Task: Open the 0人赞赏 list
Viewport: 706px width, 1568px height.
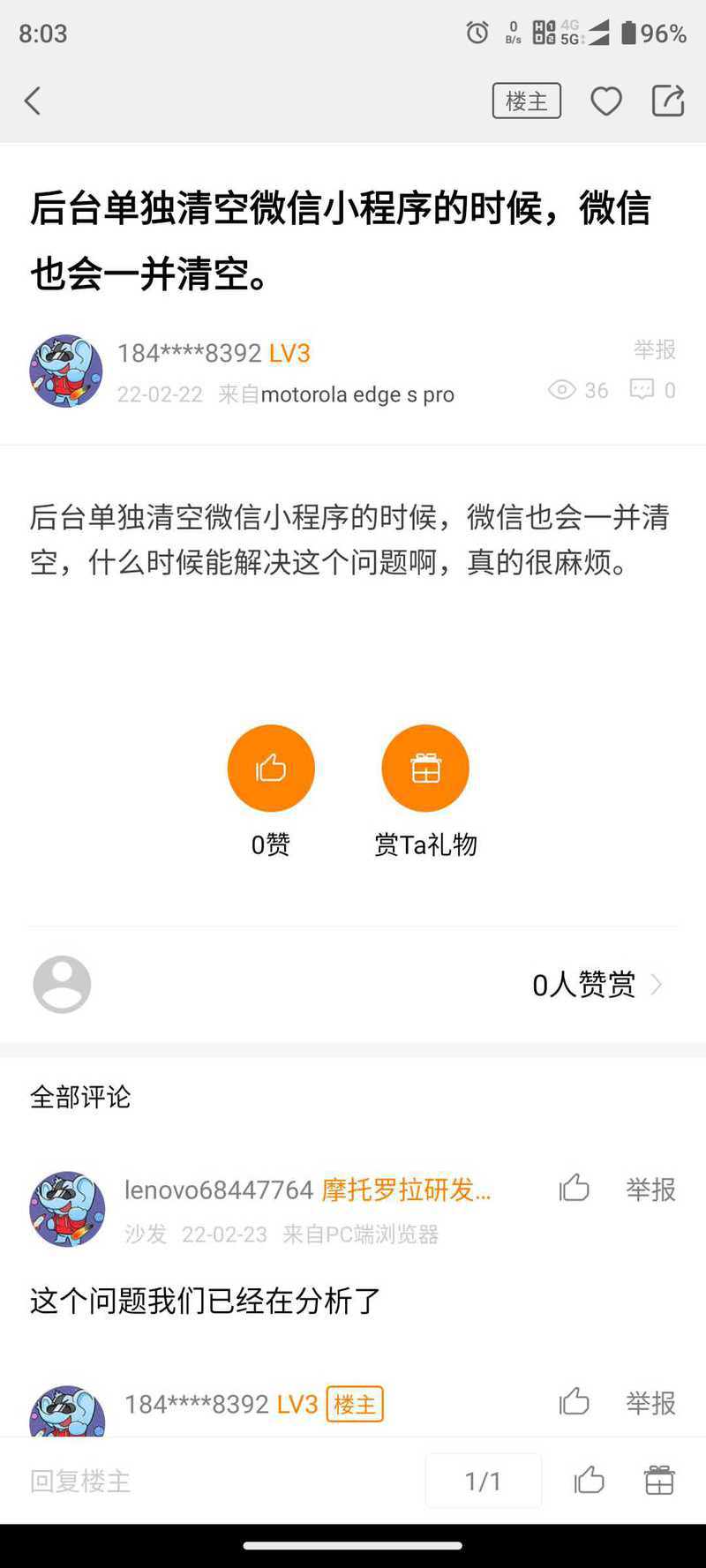Action: click(597, 985)
